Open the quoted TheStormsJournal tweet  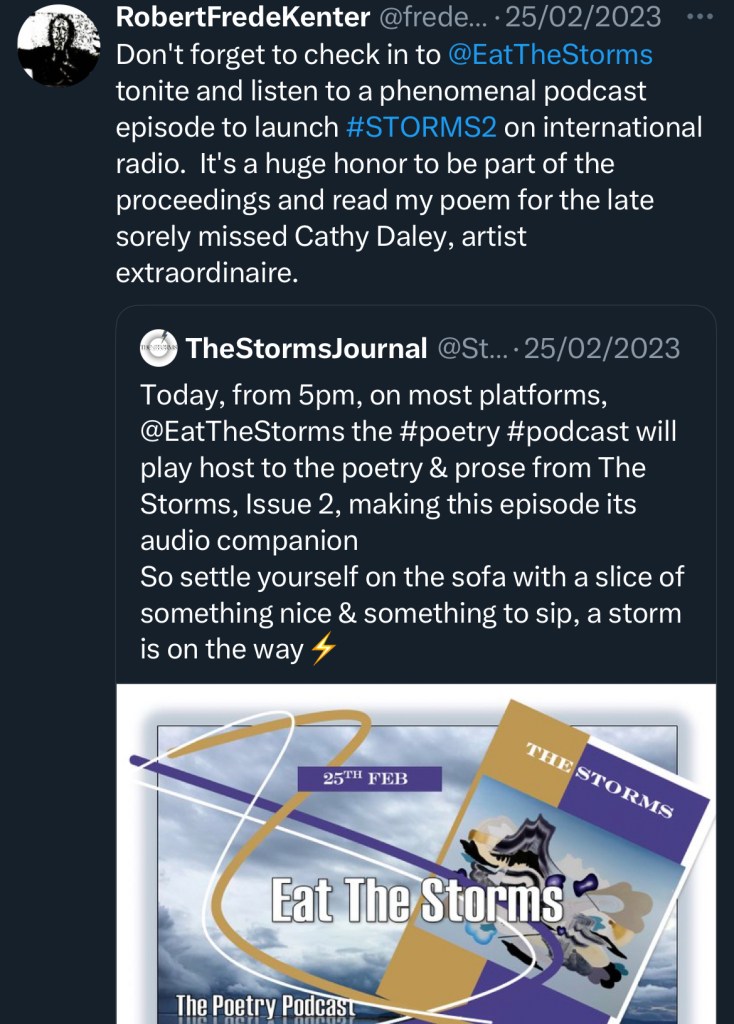pos(415,520)
